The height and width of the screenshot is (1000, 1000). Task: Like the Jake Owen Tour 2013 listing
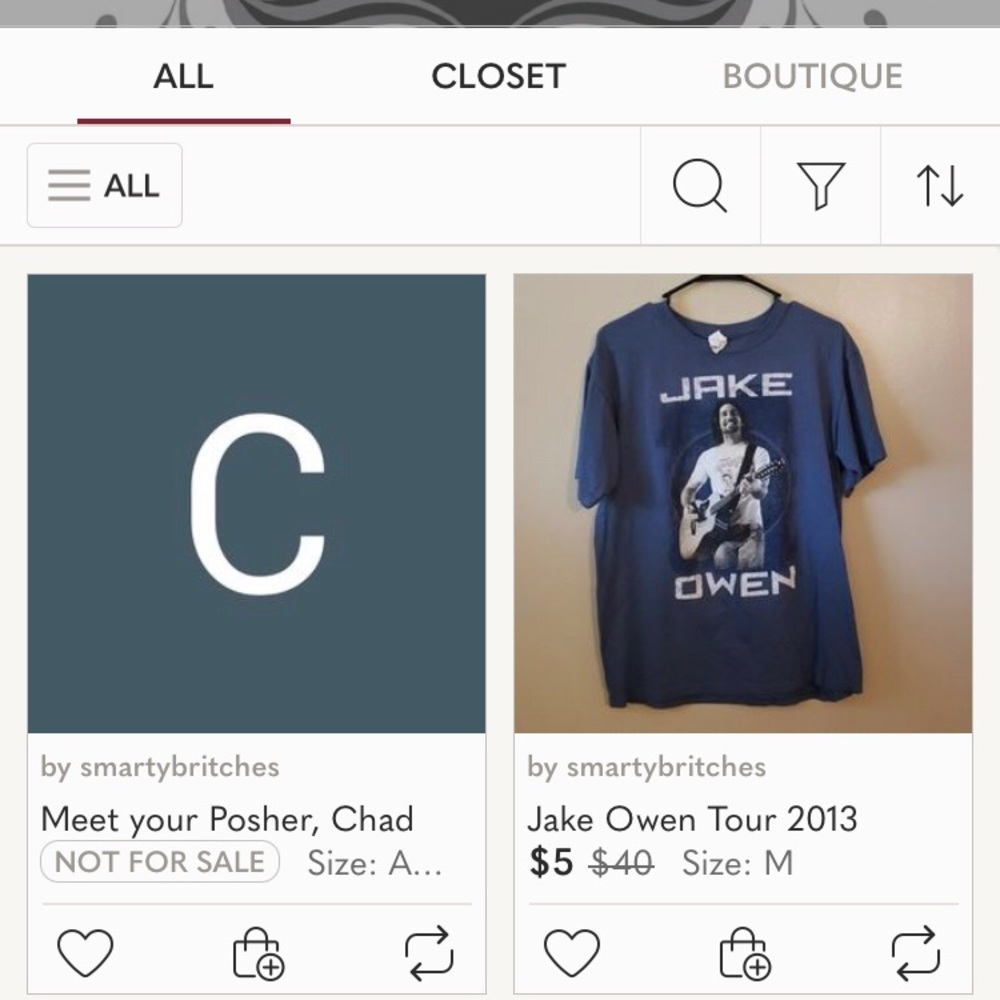[572, 952]
